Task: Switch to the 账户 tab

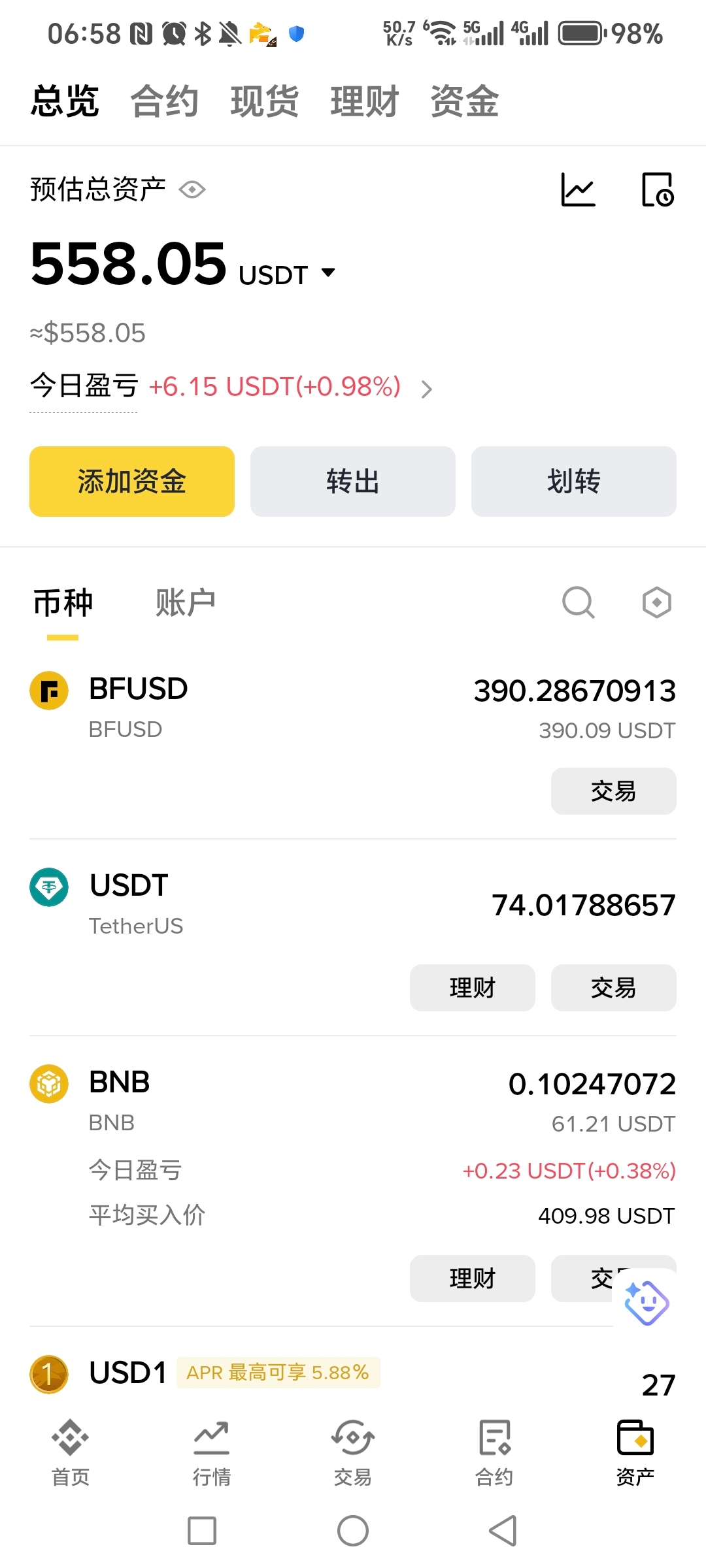Action: tap(186, 602)
